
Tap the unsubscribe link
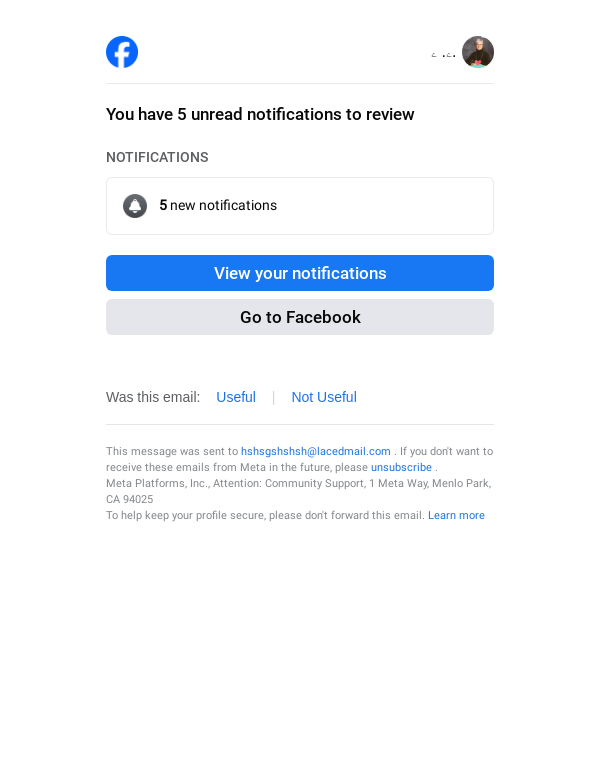(401, 467)
